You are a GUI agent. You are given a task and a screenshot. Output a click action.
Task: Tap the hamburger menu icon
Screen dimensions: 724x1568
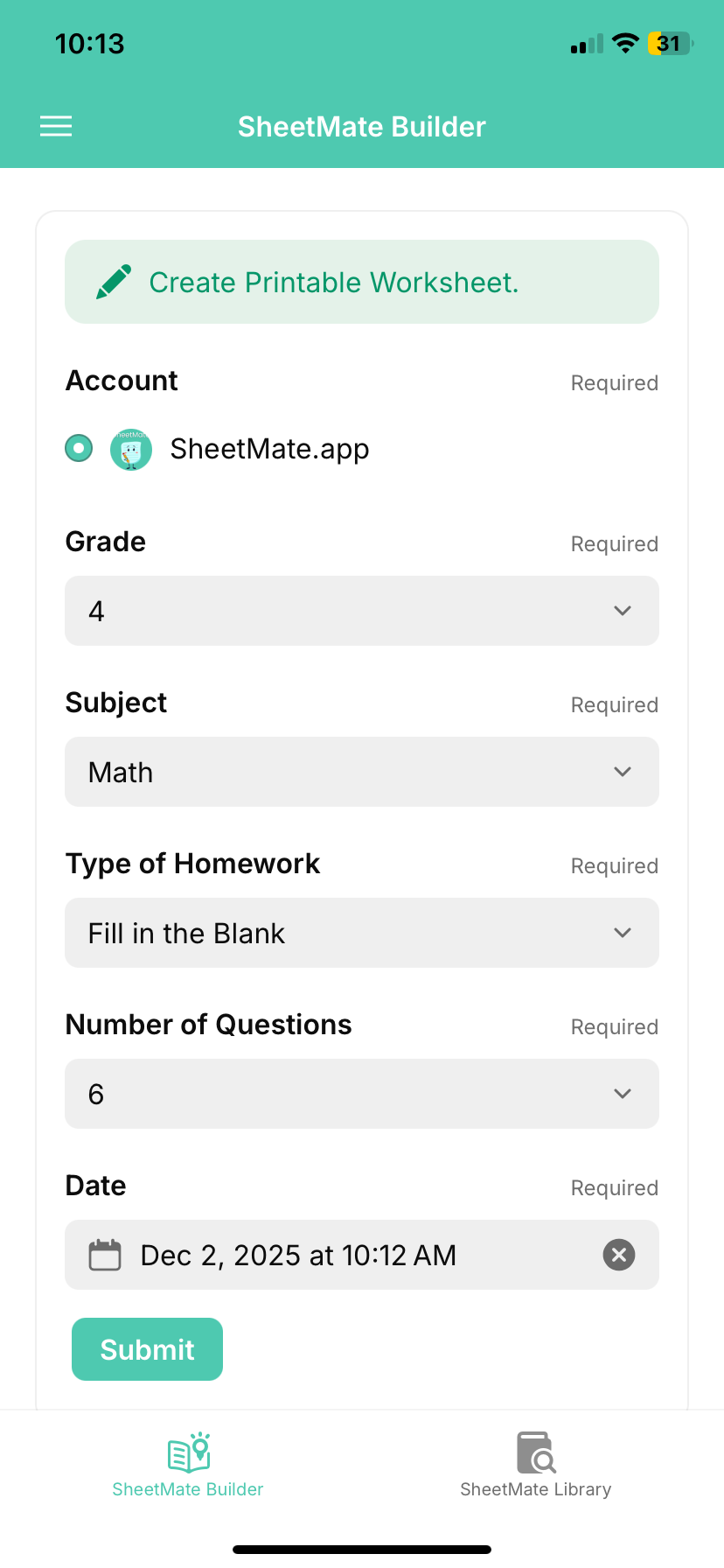point(55,126)
